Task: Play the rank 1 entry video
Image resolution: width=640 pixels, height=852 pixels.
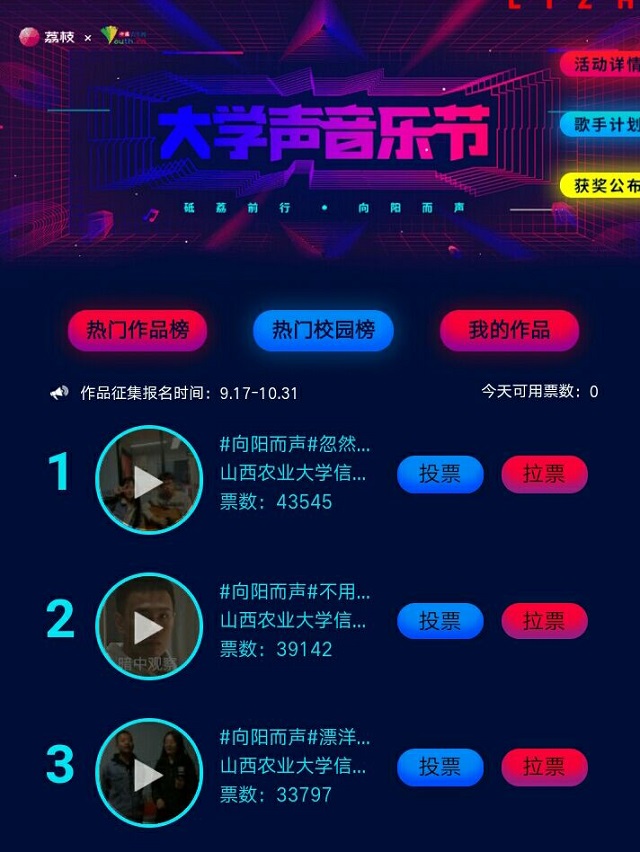Action: (x=149, y=480)
